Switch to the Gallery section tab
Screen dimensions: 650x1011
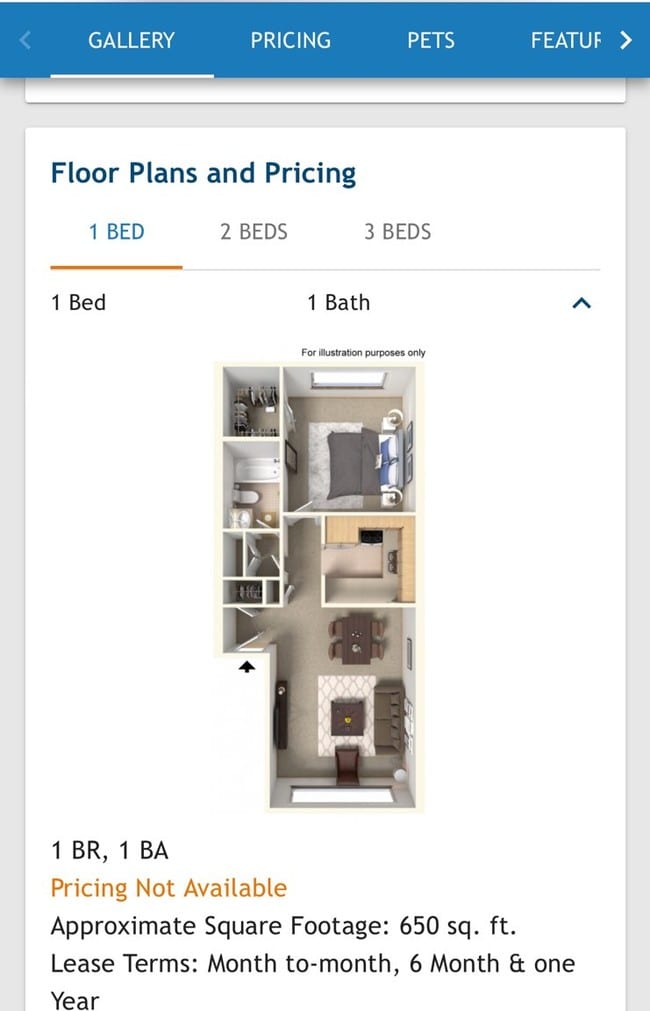click(131, 41)
